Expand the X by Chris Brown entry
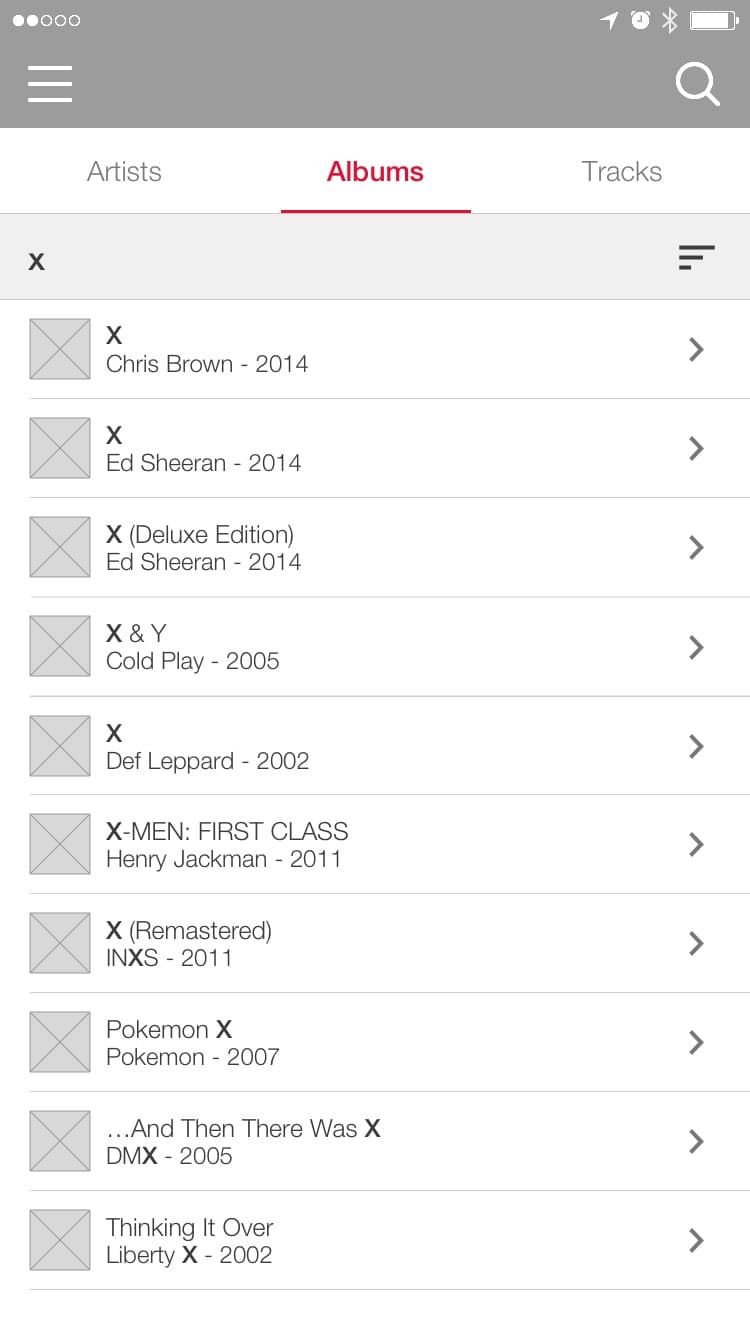This screenshot has width=750, height=1334. pos(695,349)
